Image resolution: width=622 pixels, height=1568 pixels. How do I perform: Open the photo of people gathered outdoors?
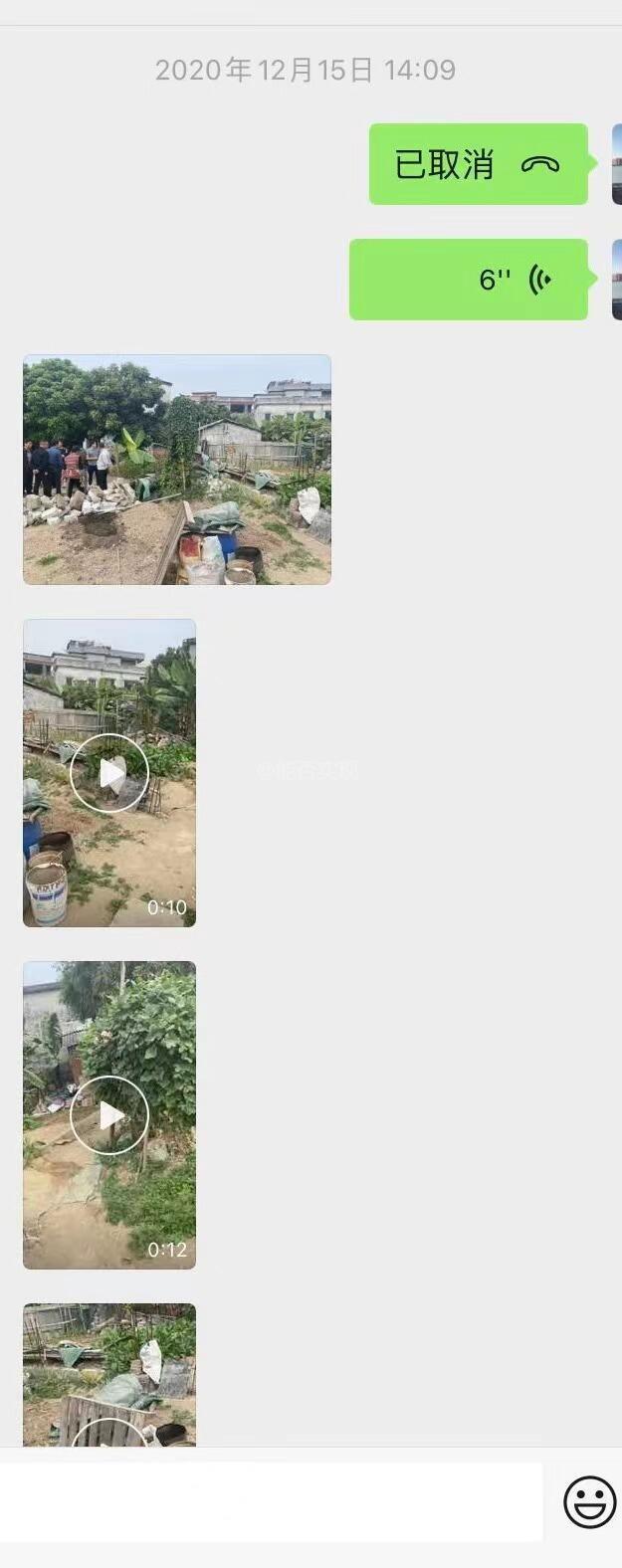click(x=177, y=470)
